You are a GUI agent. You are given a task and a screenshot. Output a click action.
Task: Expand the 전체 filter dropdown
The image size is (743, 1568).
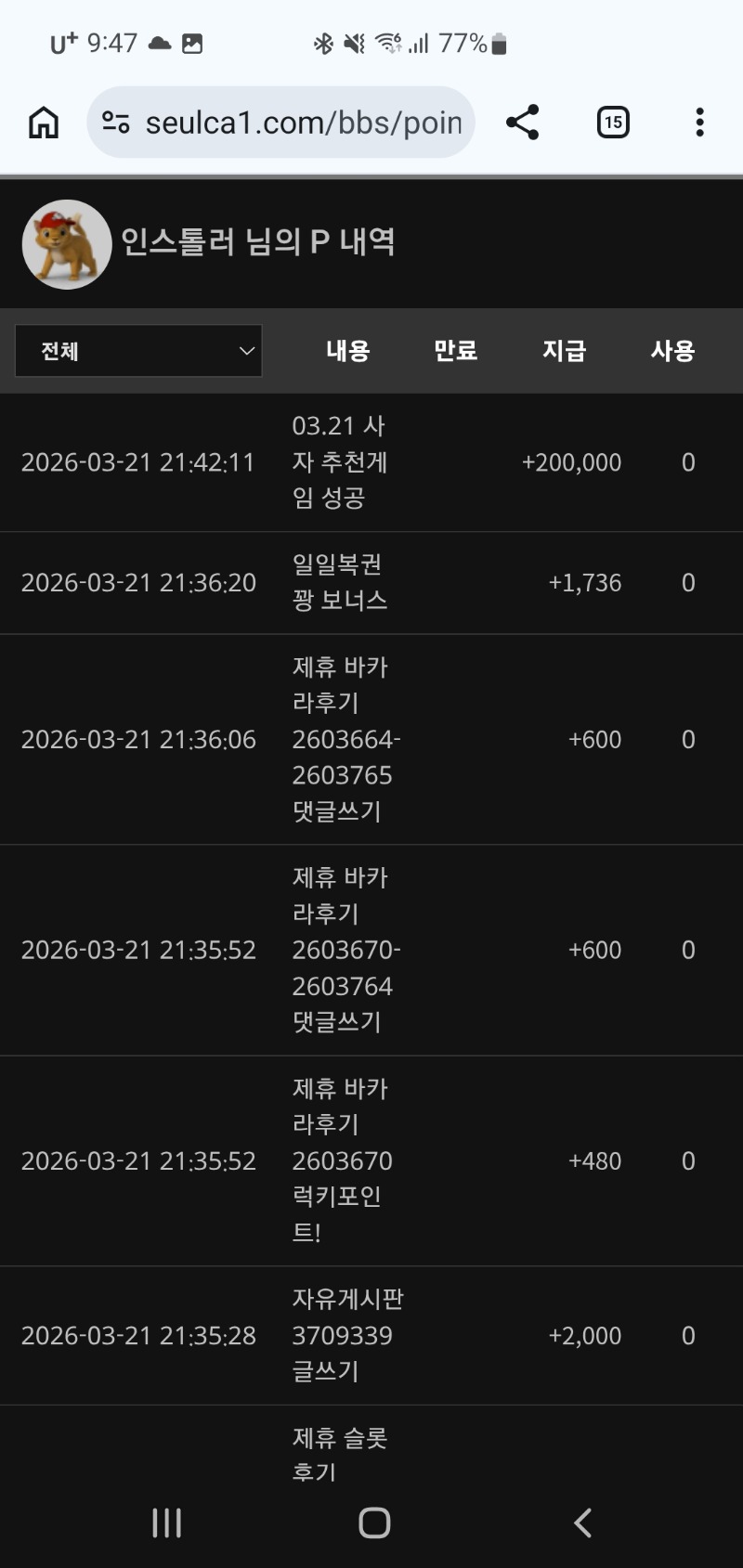click(x=138, y=351)
